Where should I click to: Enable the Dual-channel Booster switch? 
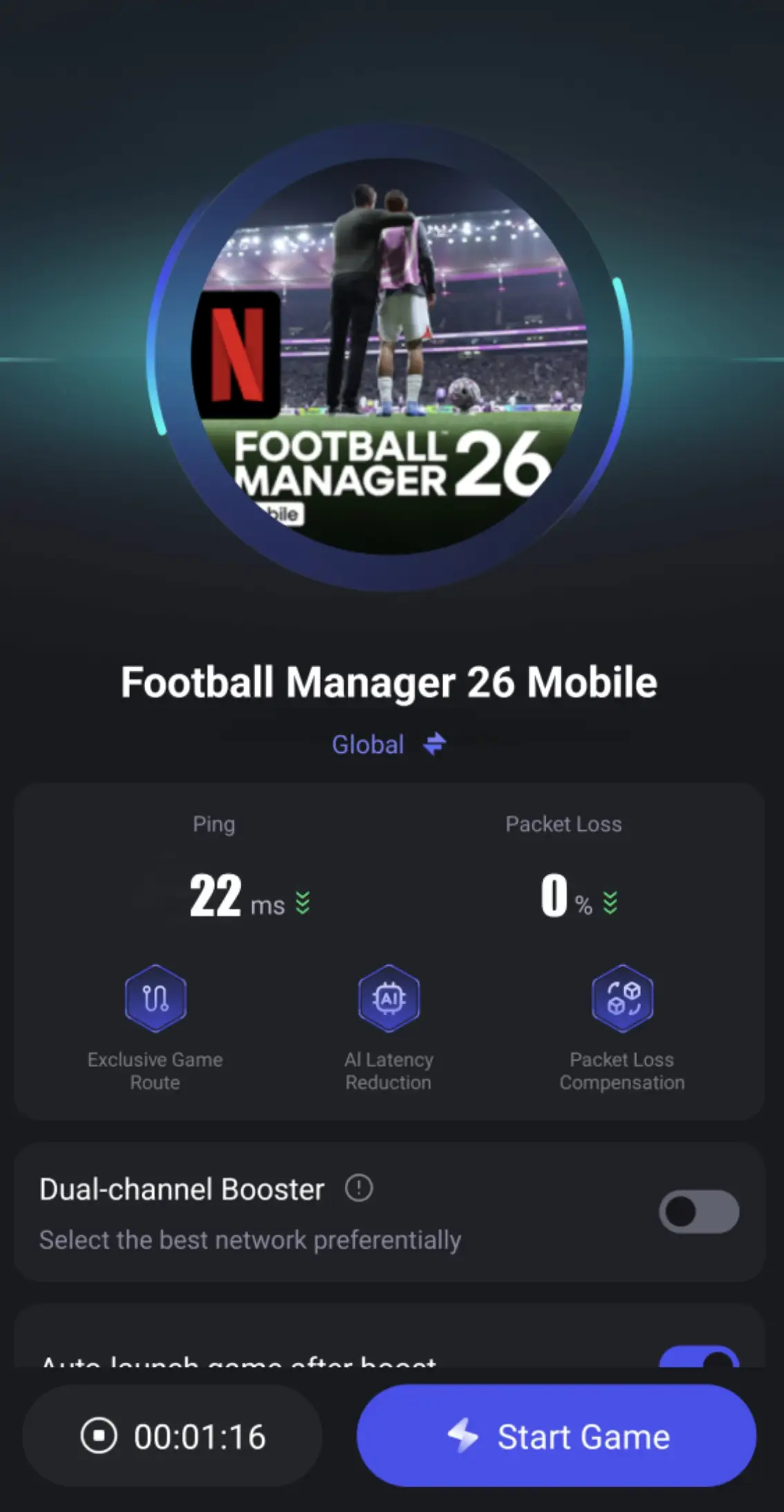[x=698, y=1212]
